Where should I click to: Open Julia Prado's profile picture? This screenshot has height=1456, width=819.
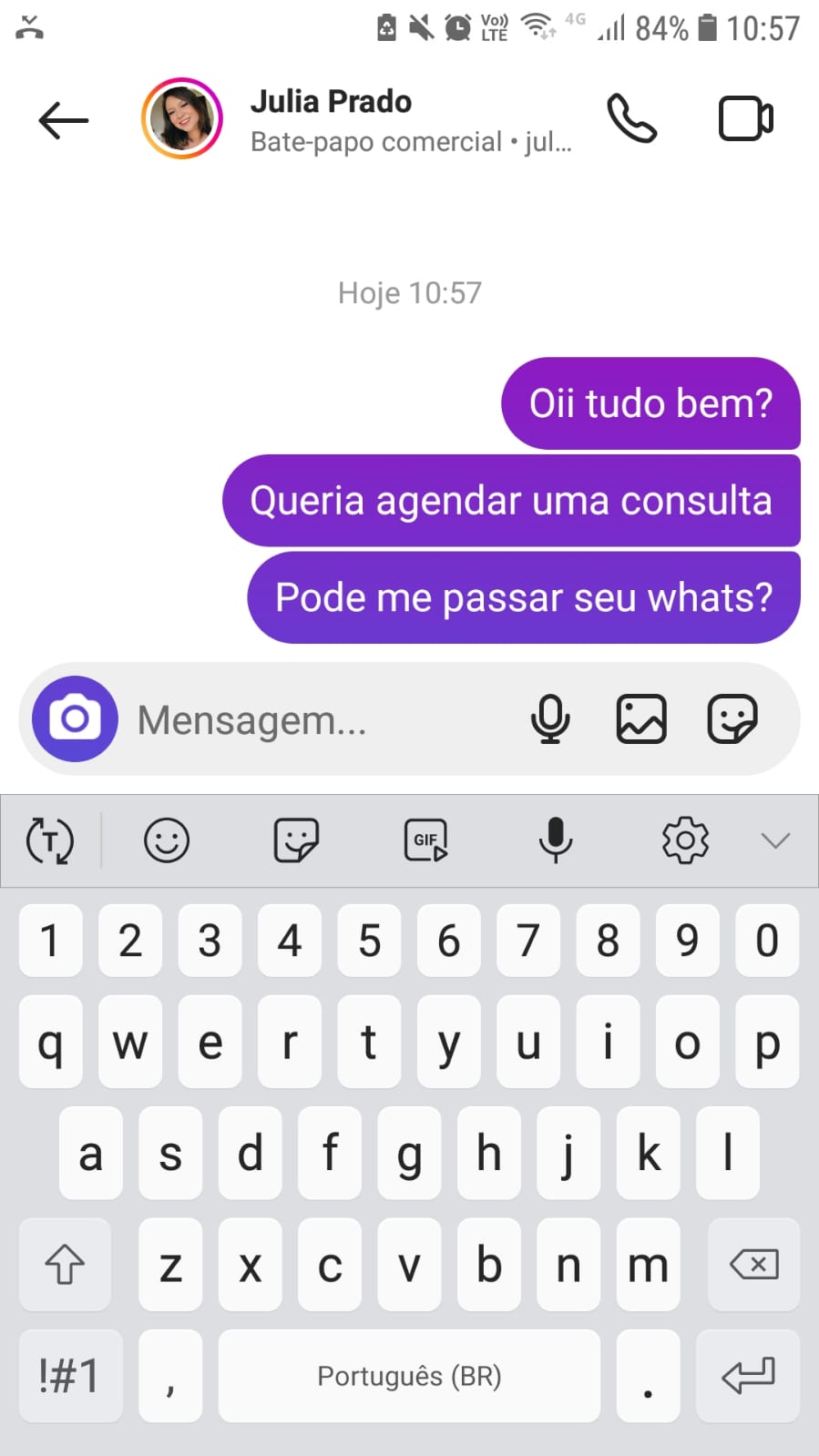point(182,118)
